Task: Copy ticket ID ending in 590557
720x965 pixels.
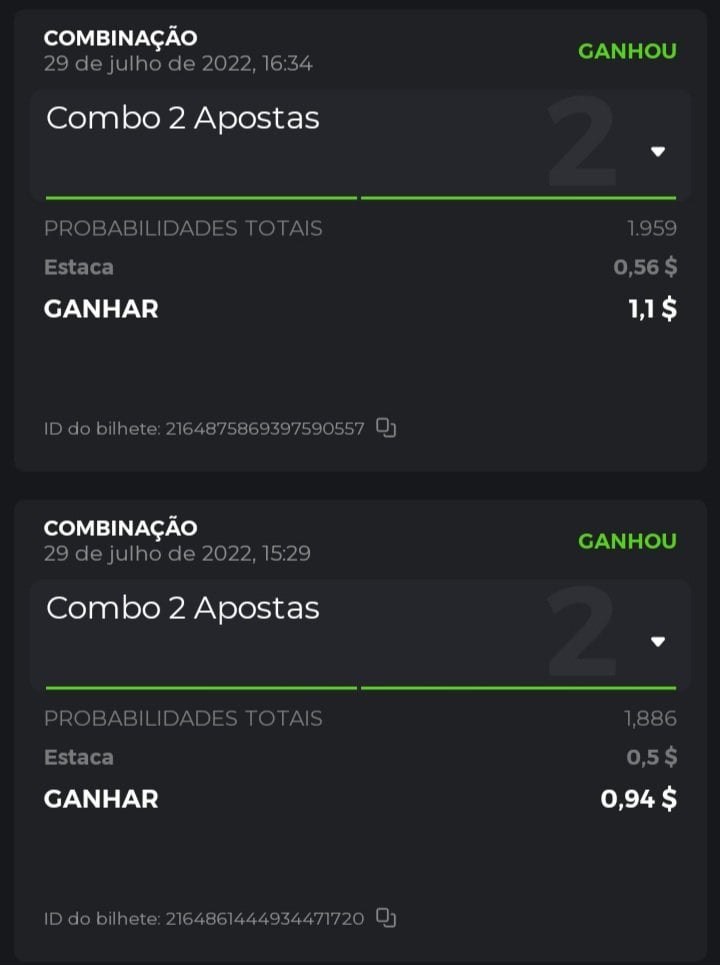Action: point(386,428)
